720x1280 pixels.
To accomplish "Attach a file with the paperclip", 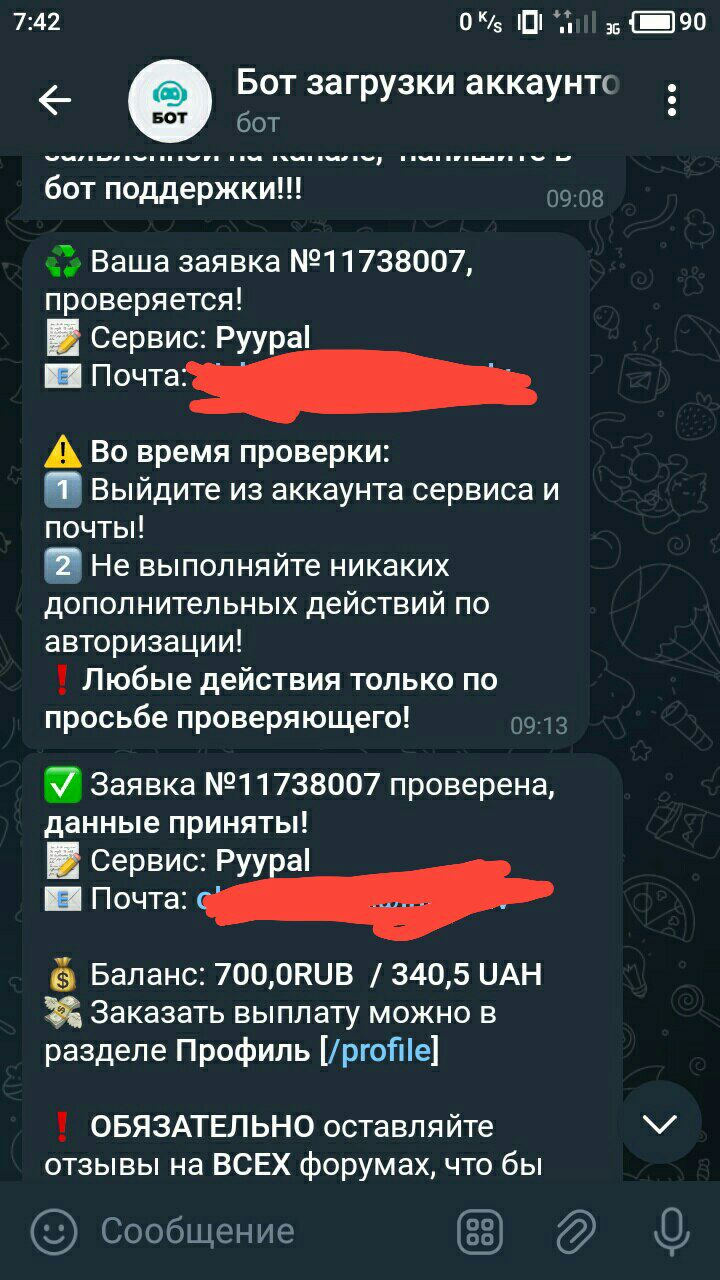I will 576,1231.
